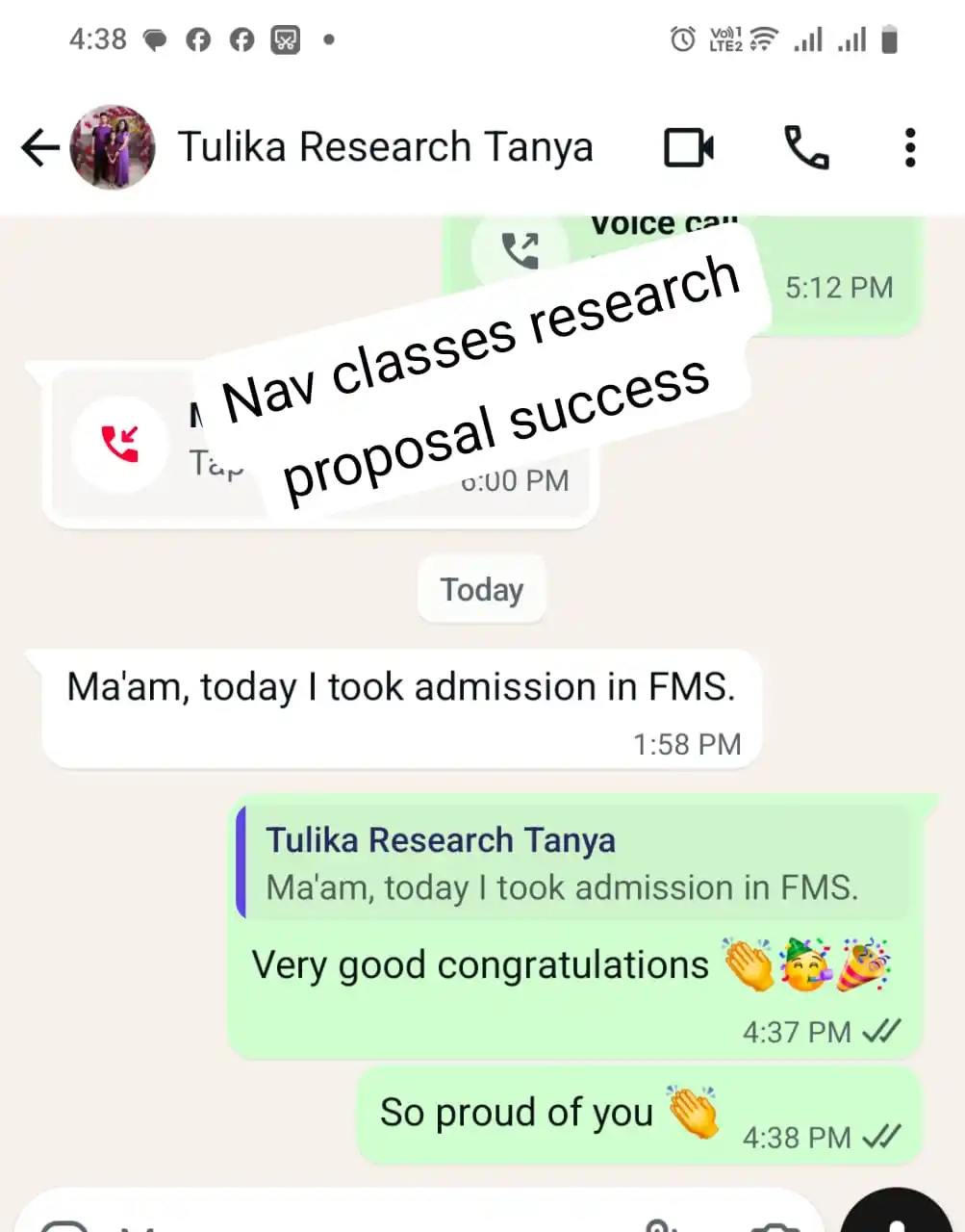This screenshot has height=1232, width=965.
Task: Open Tulika Research Tanya's contact info
Action: point(385,148)
